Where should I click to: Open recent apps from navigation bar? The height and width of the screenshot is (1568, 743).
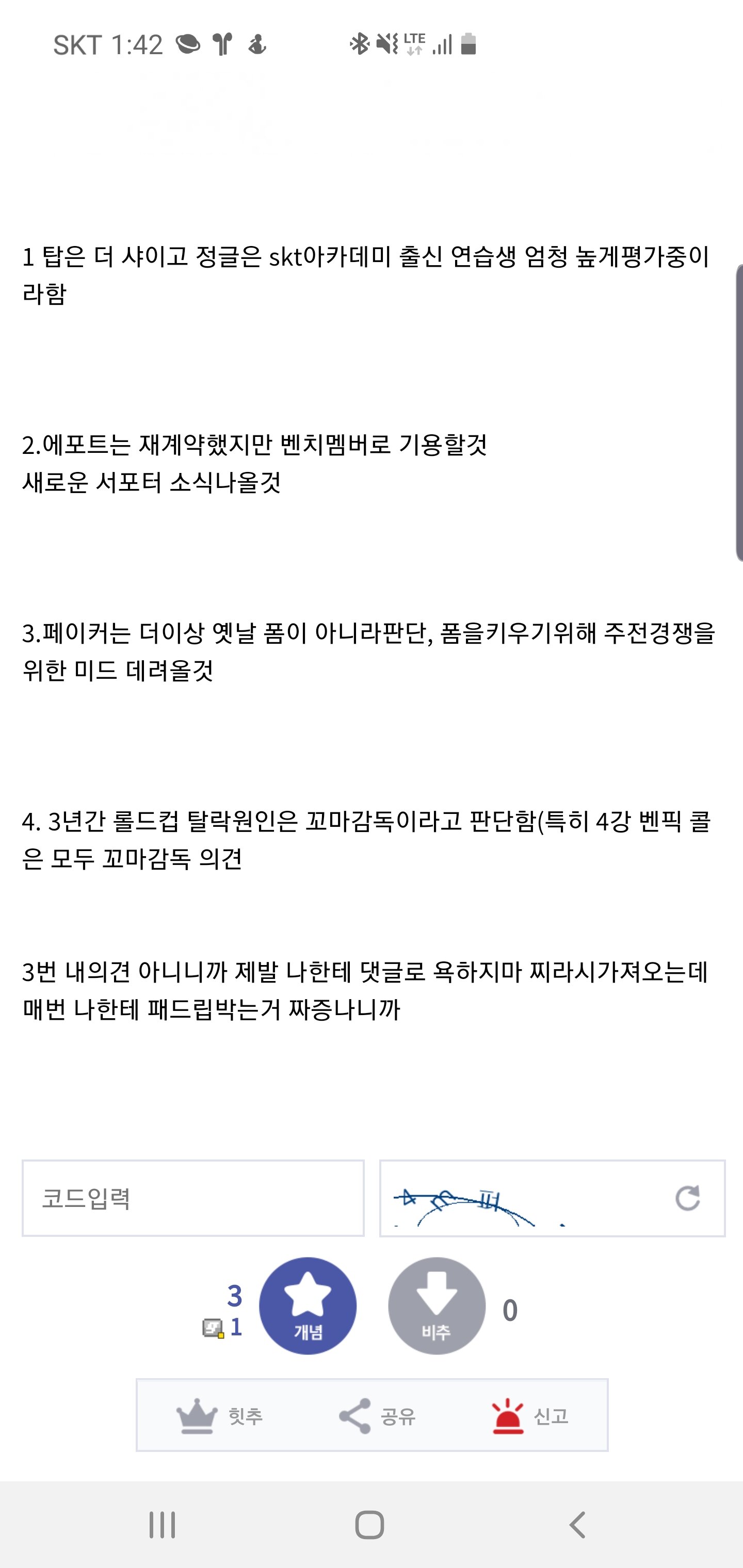click(x=162, y=1525)
